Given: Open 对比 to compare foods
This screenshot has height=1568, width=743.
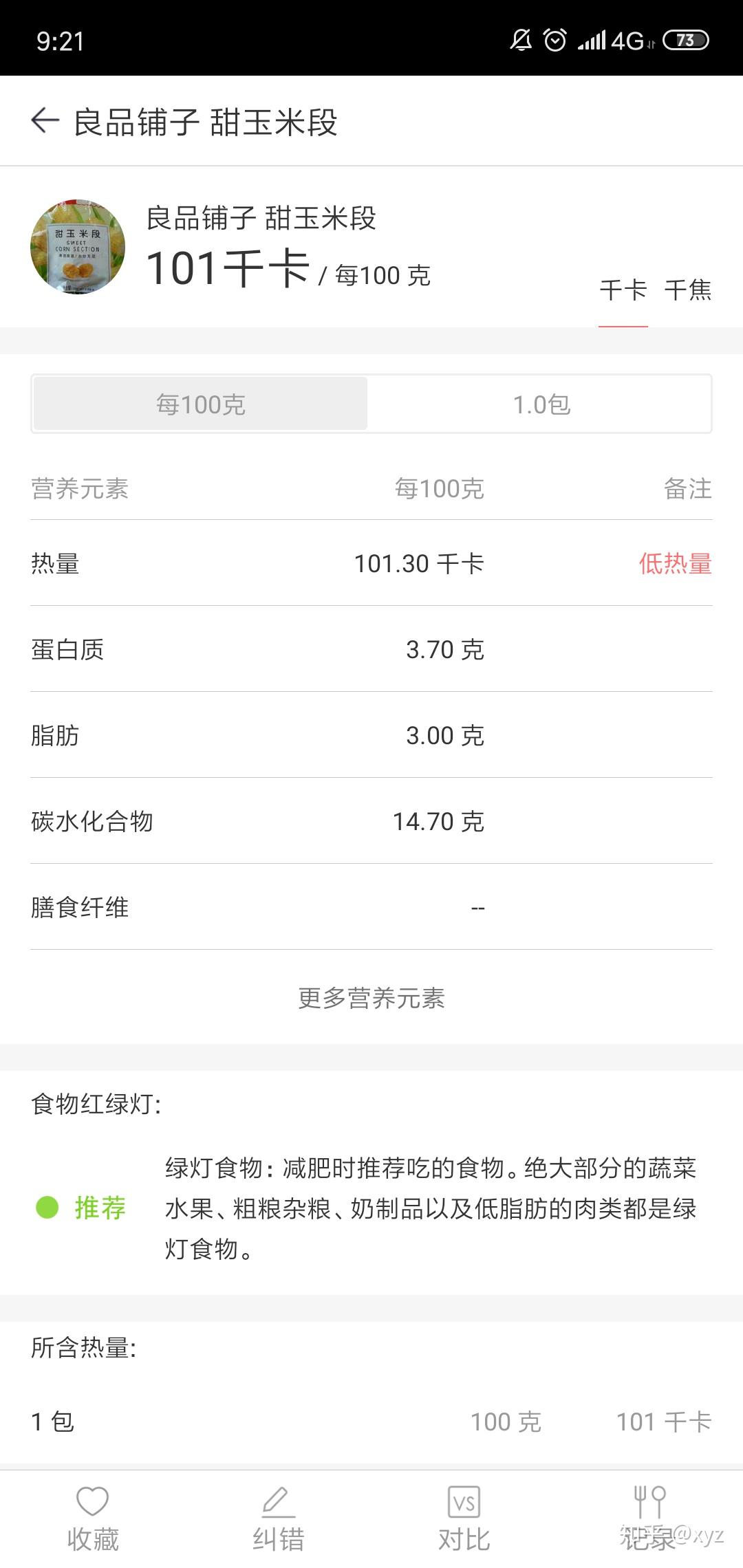Looking at the screenshot, I should [x=464, y=1519].
